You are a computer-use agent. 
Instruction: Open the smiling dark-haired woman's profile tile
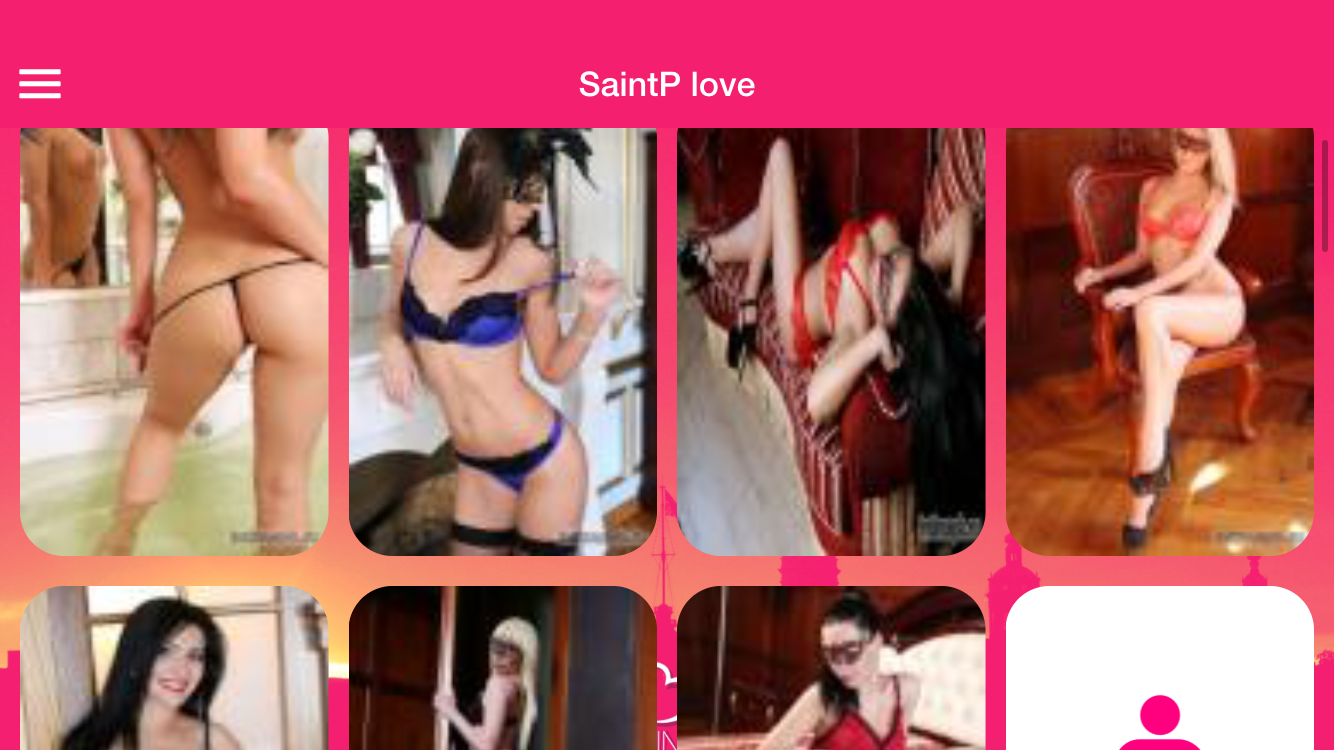[174, 670]
